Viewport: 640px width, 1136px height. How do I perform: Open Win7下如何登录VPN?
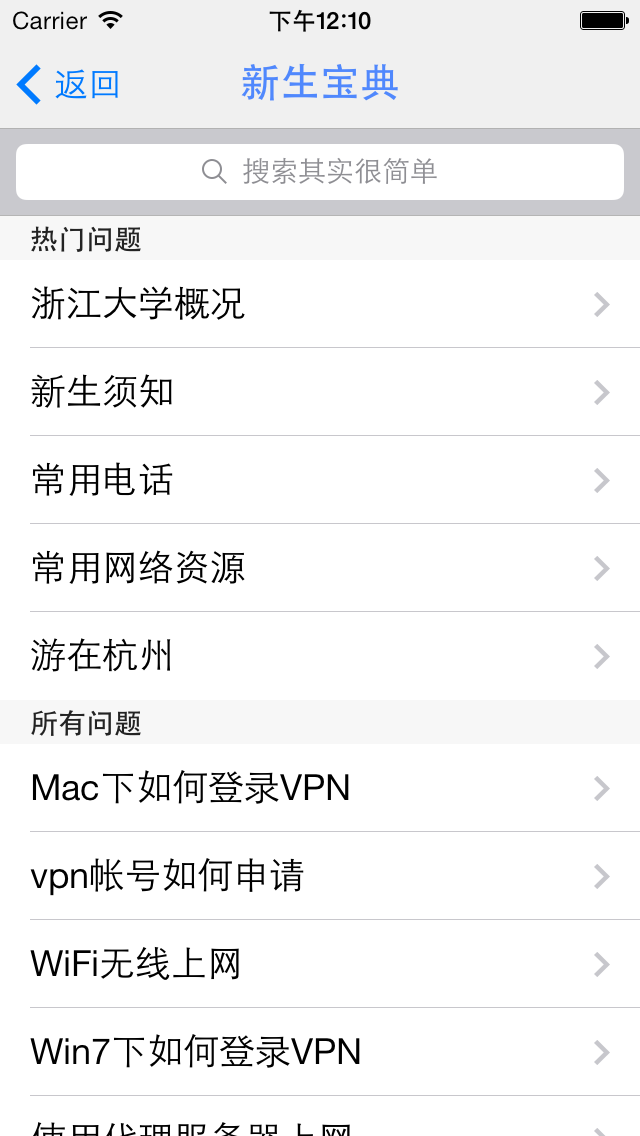click(x=320, y=1052)
